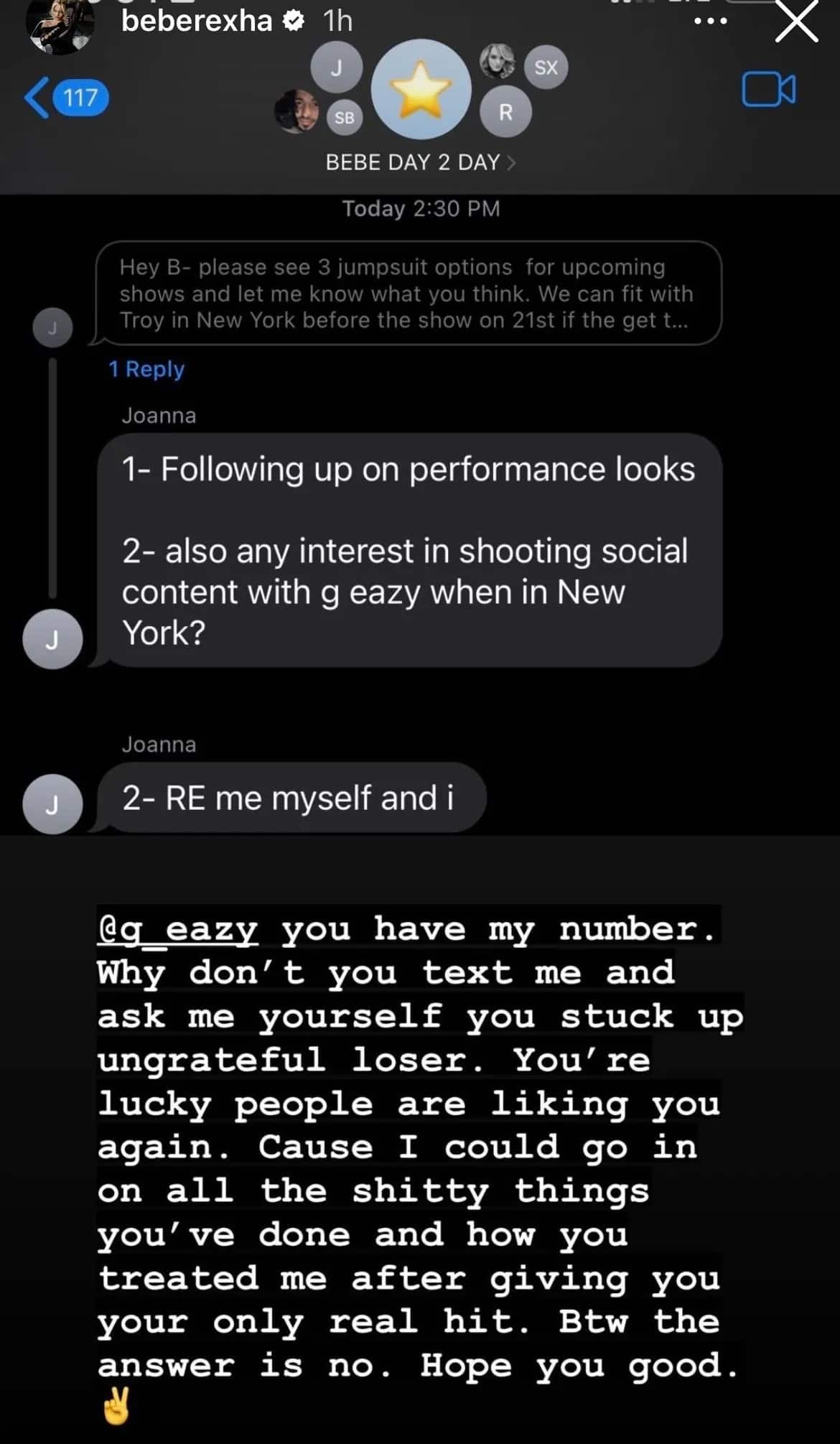Tap beberexha's profile picture
The image size is (840, 1444).
click(60, 25)
